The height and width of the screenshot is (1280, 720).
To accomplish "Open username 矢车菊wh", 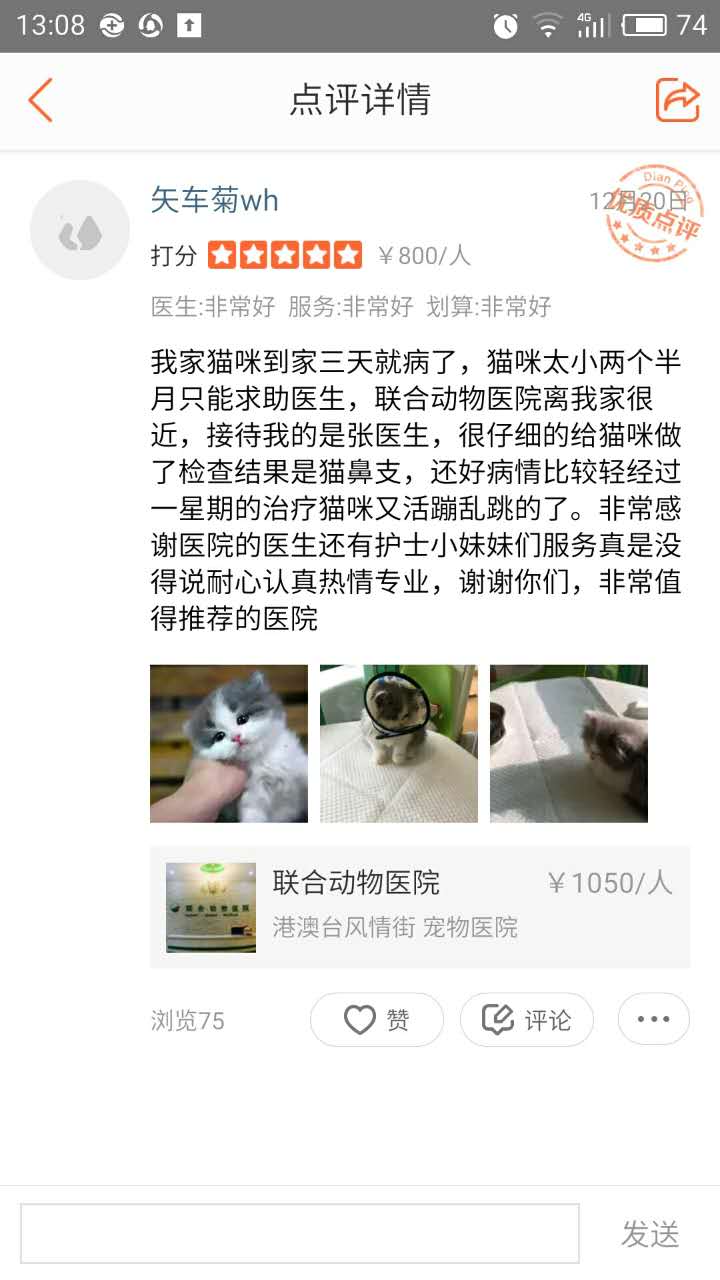I will 214,201.
